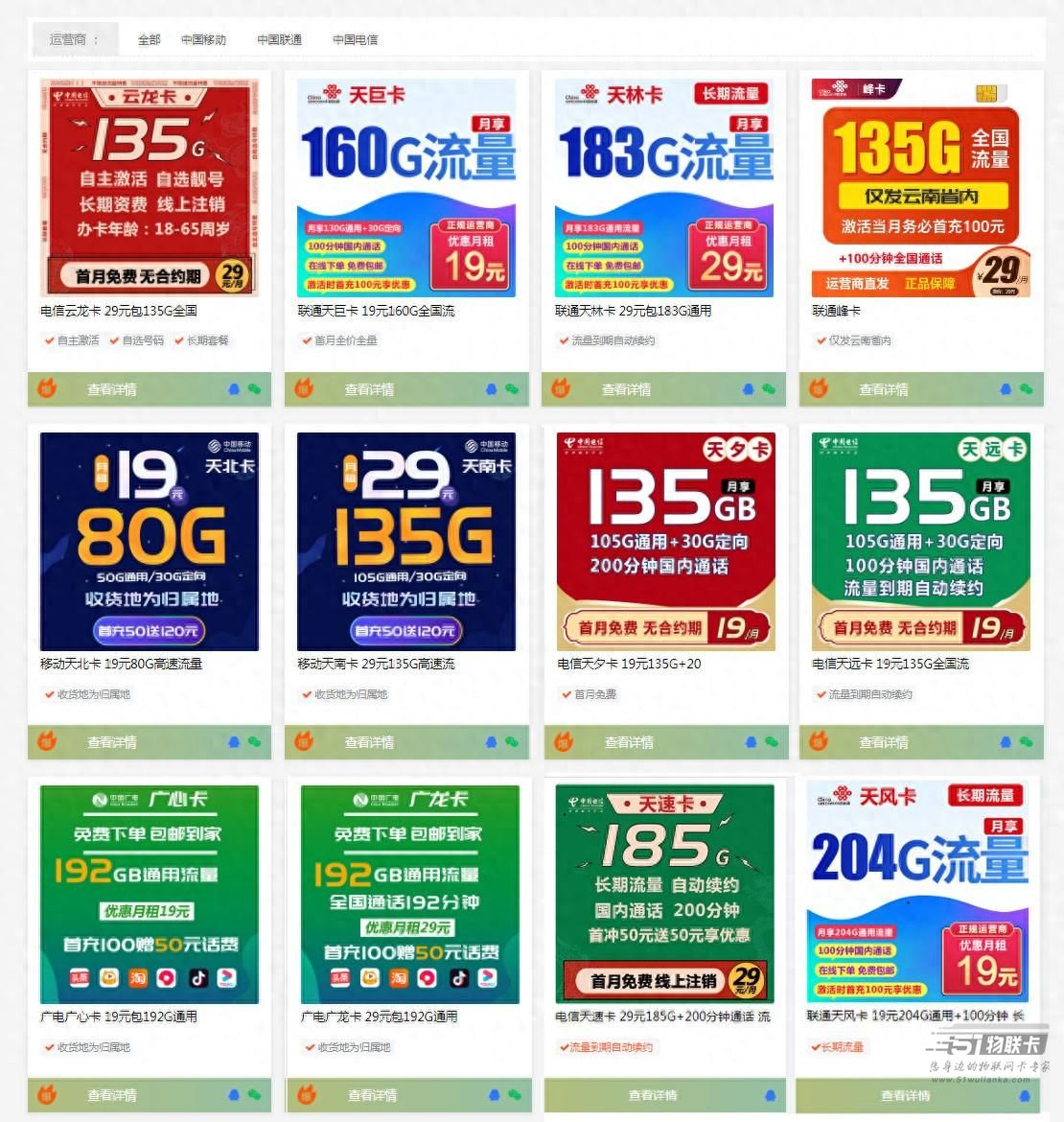The width and height of the screenshot is (1064, 1122).
Task: Open the 电信云龙卡 29元 card image
Action: [x=149, y=188]
